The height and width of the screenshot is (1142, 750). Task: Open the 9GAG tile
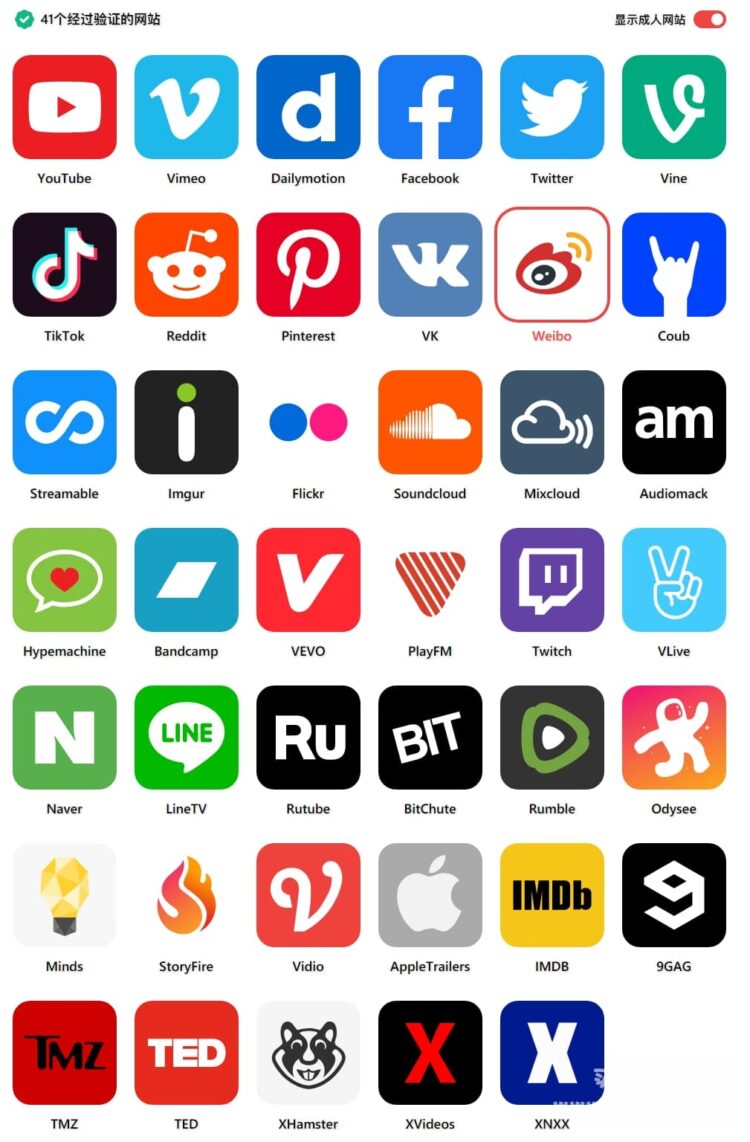(674, 895)
